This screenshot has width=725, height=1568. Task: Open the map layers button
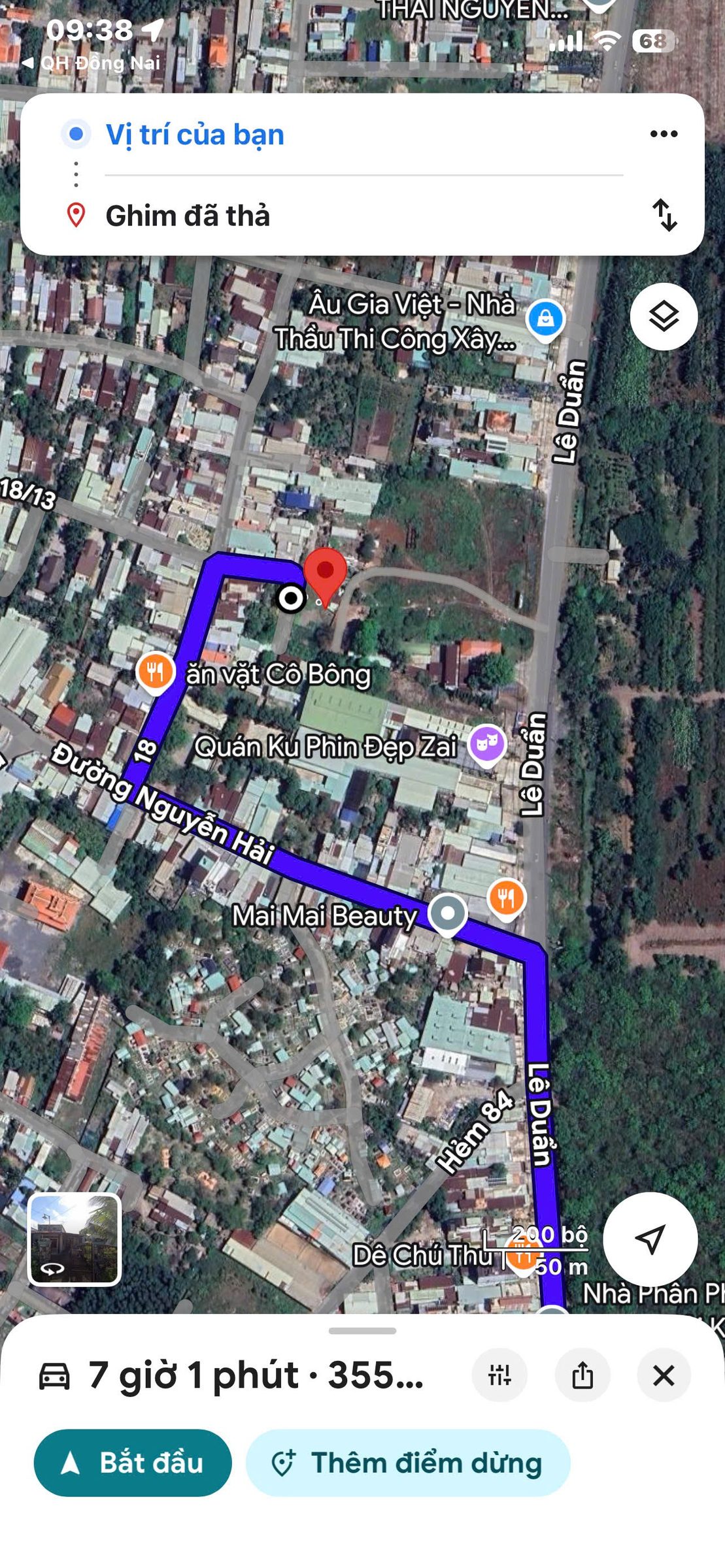(x=664, y=317)
